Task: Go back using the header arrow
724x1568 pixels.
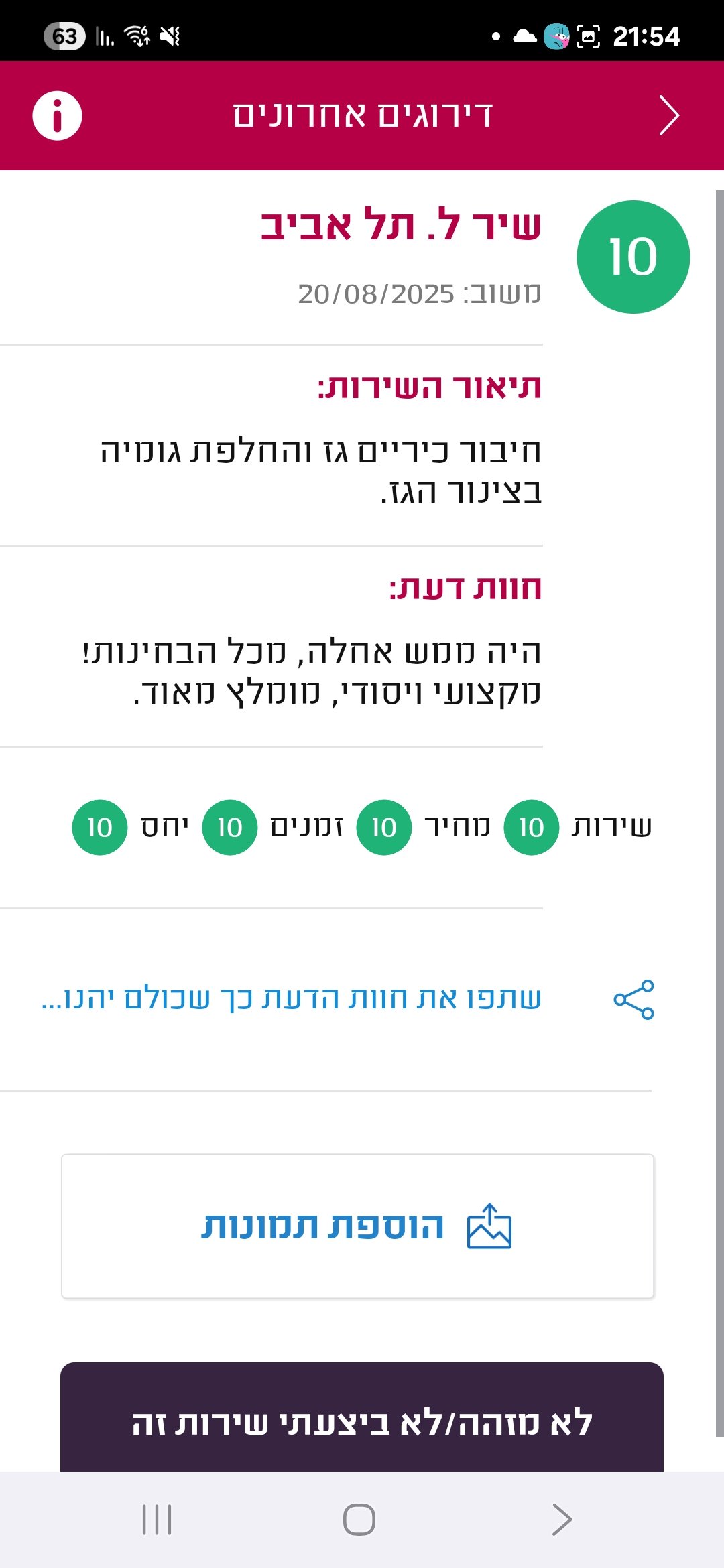Action: (669, 115)
